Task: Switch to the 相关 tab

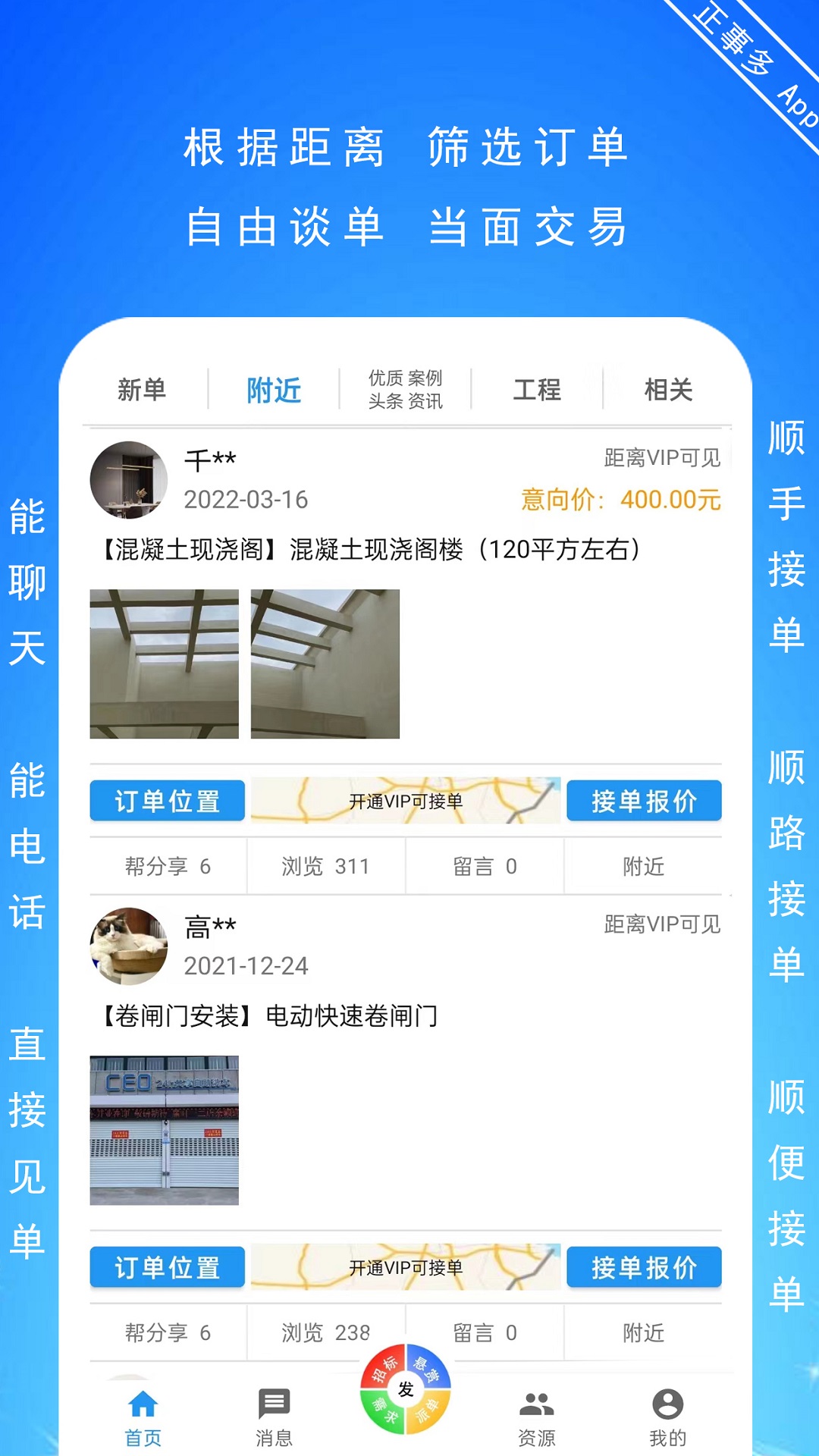Action: click(x=667, y=389)
